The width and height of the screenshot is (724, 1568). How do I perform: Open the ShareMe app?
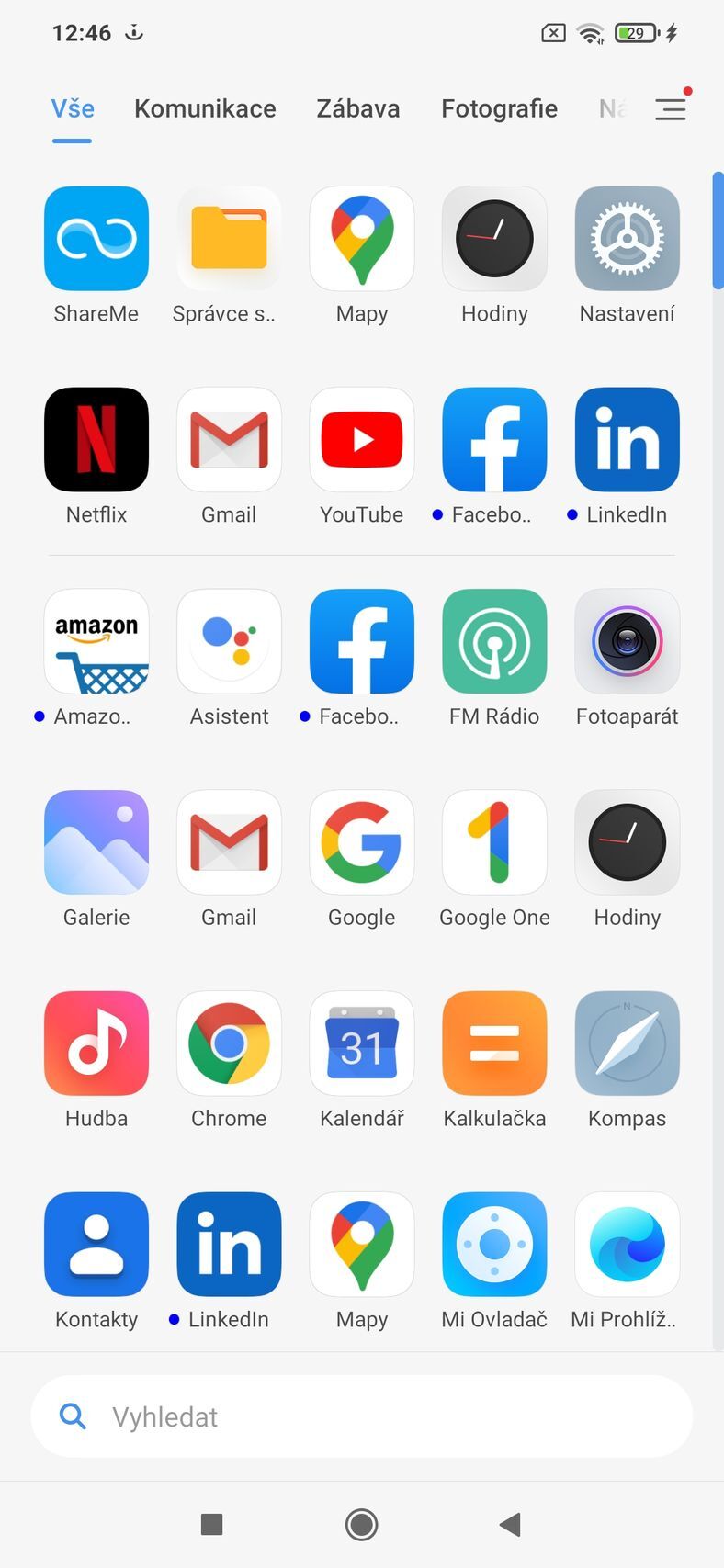coord(96,238)
